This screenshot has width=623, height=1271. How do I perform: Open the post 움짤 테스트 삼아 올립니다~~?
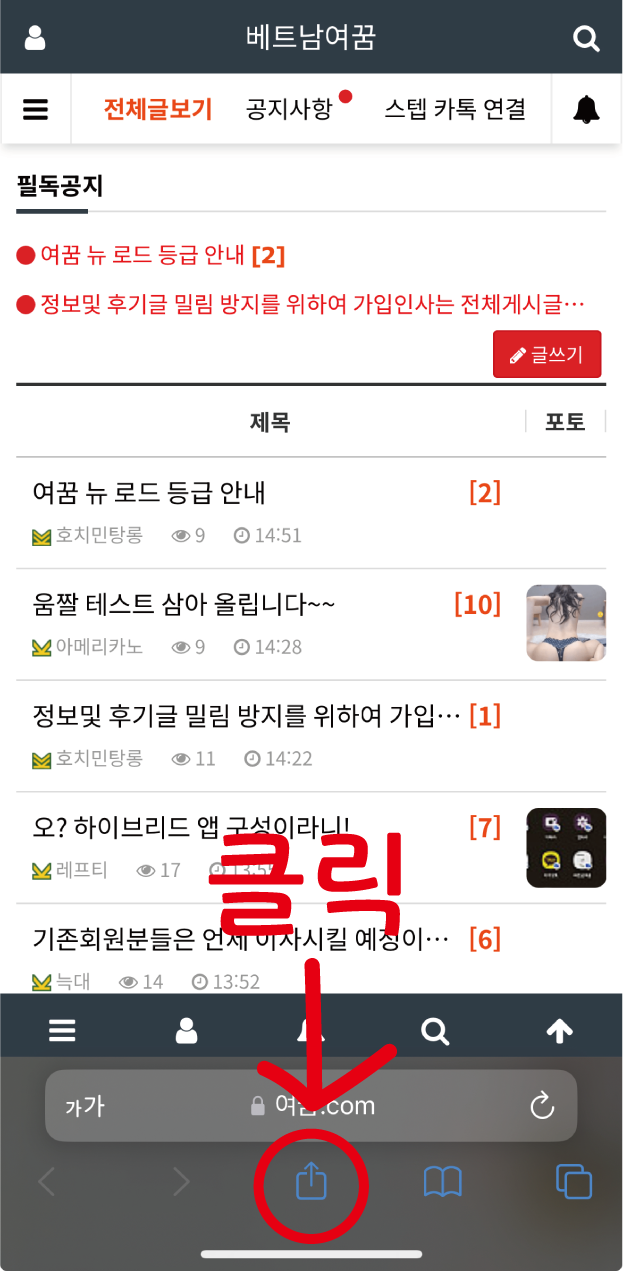[x=184, y=604]
